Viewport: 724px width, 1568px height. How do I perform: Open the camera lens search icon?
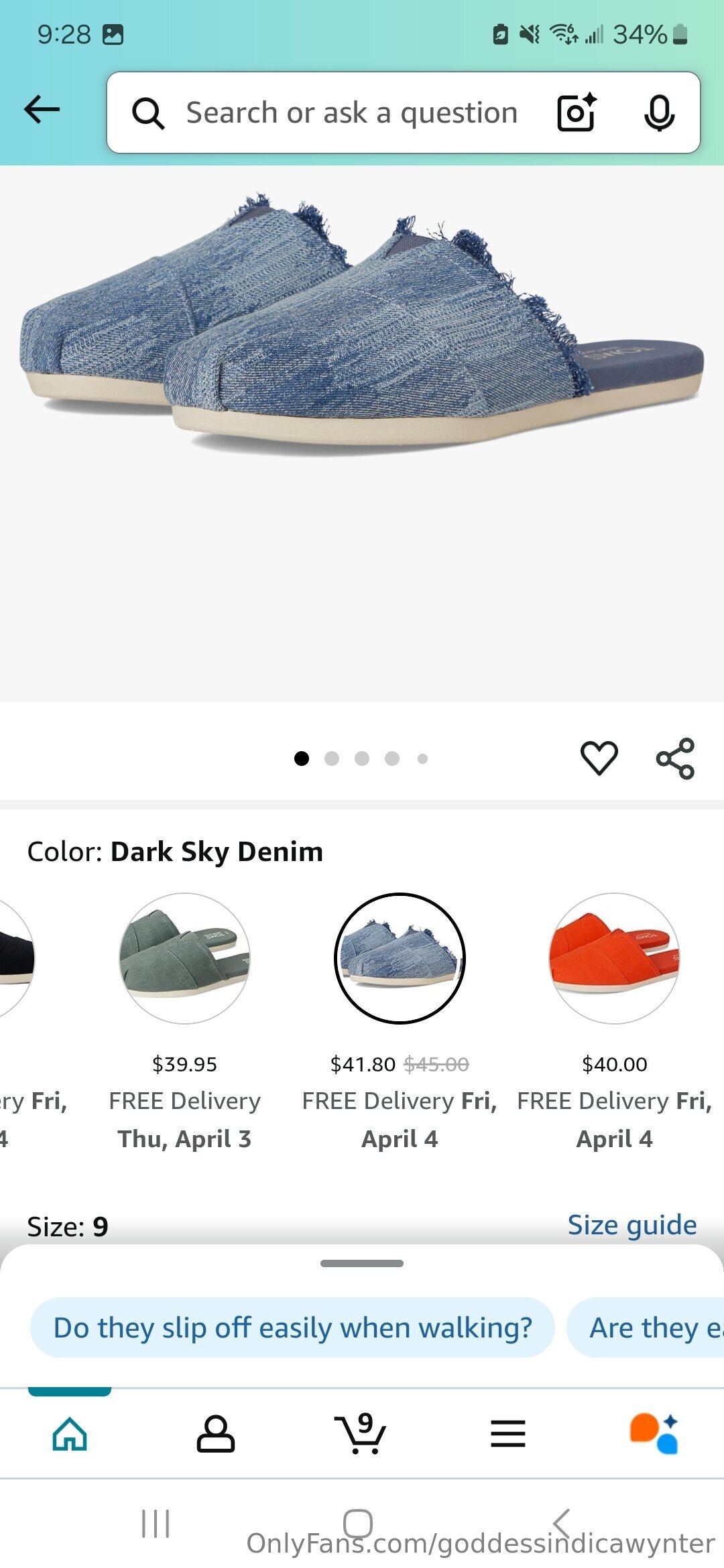click(577, 112)
